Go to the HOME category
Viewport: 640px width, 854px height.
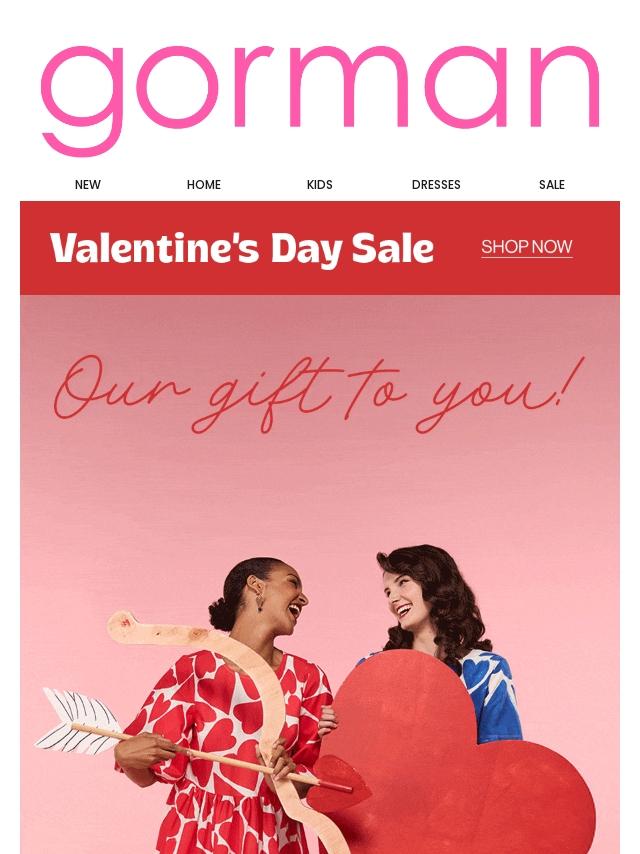pyautogui.click(x=204, y=185)
